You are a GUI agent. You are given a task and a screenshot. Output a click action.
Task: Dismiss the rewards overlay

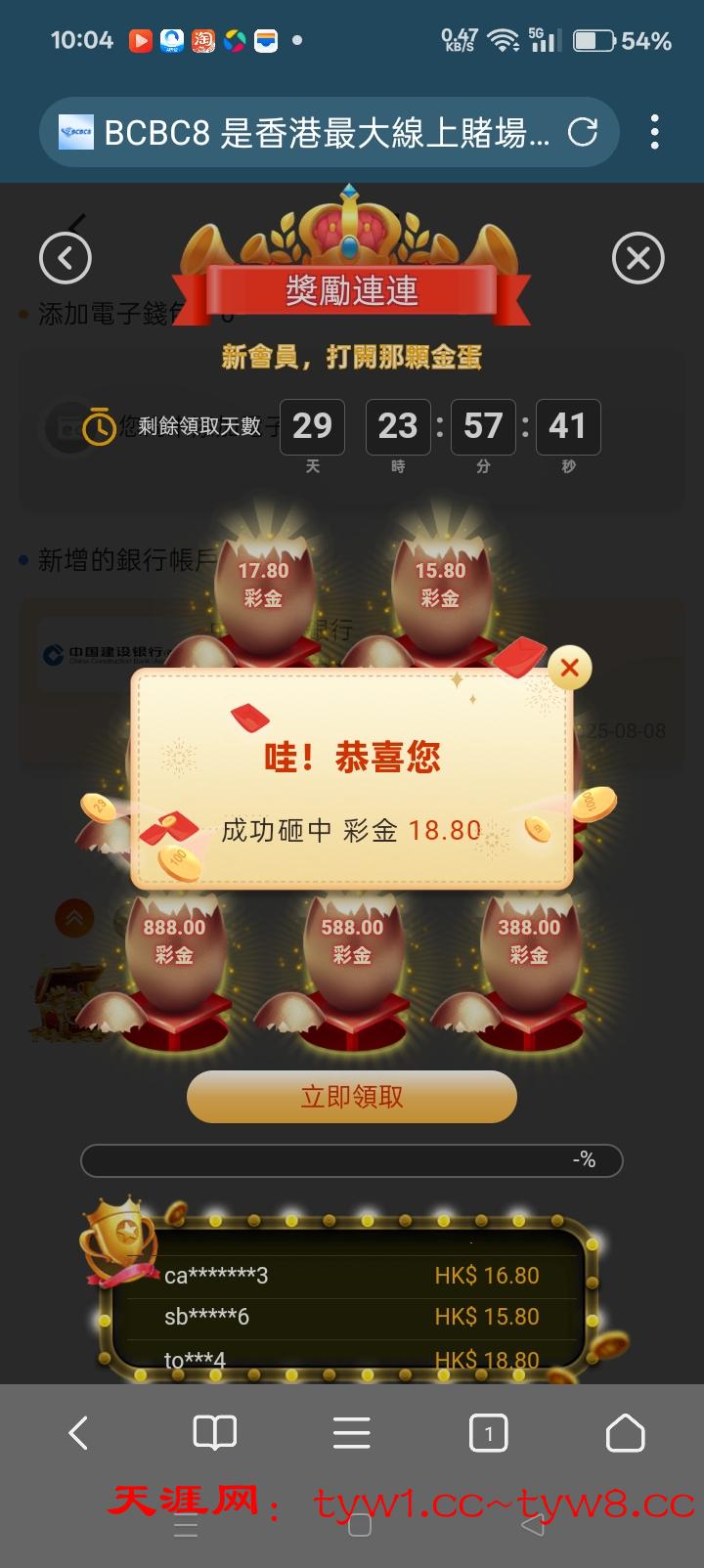[x=638, y=258]
